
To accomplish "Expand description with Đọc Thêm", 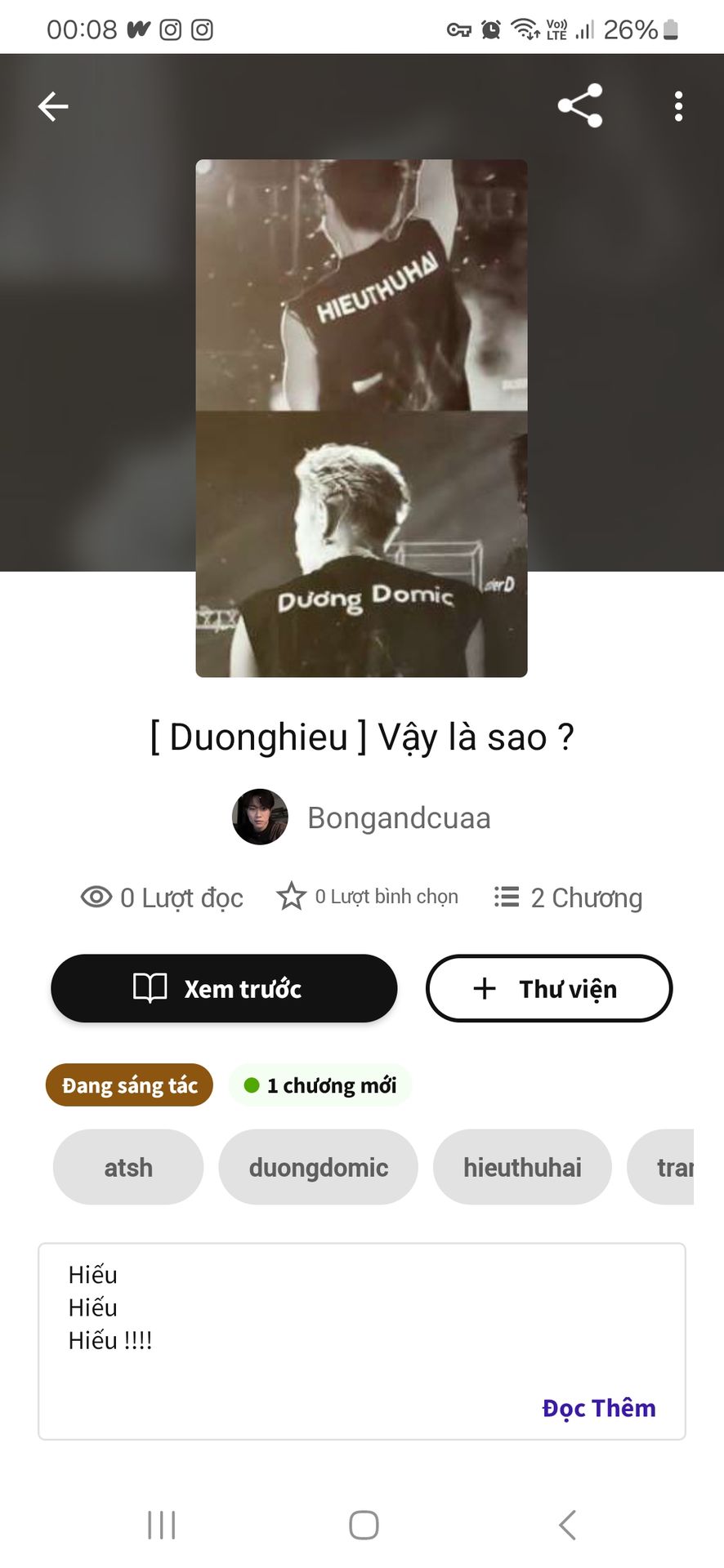I will [x=599, y=1408].
